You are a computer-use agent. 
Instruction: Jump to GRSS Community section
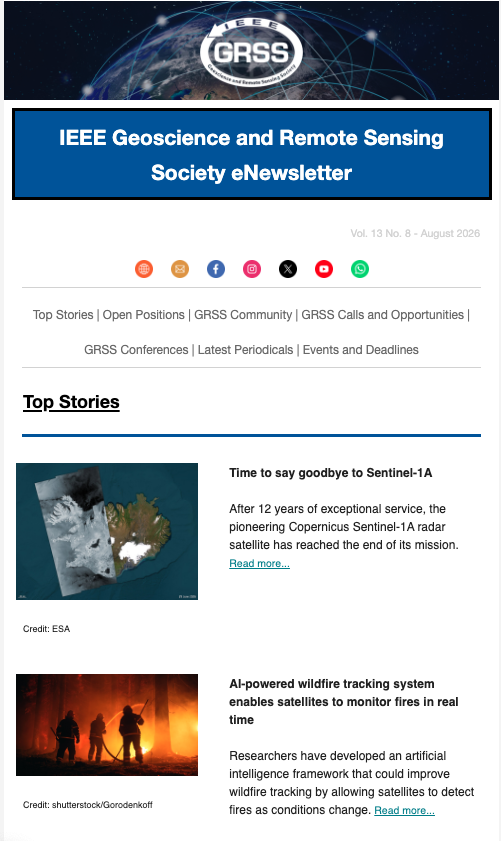243,315
